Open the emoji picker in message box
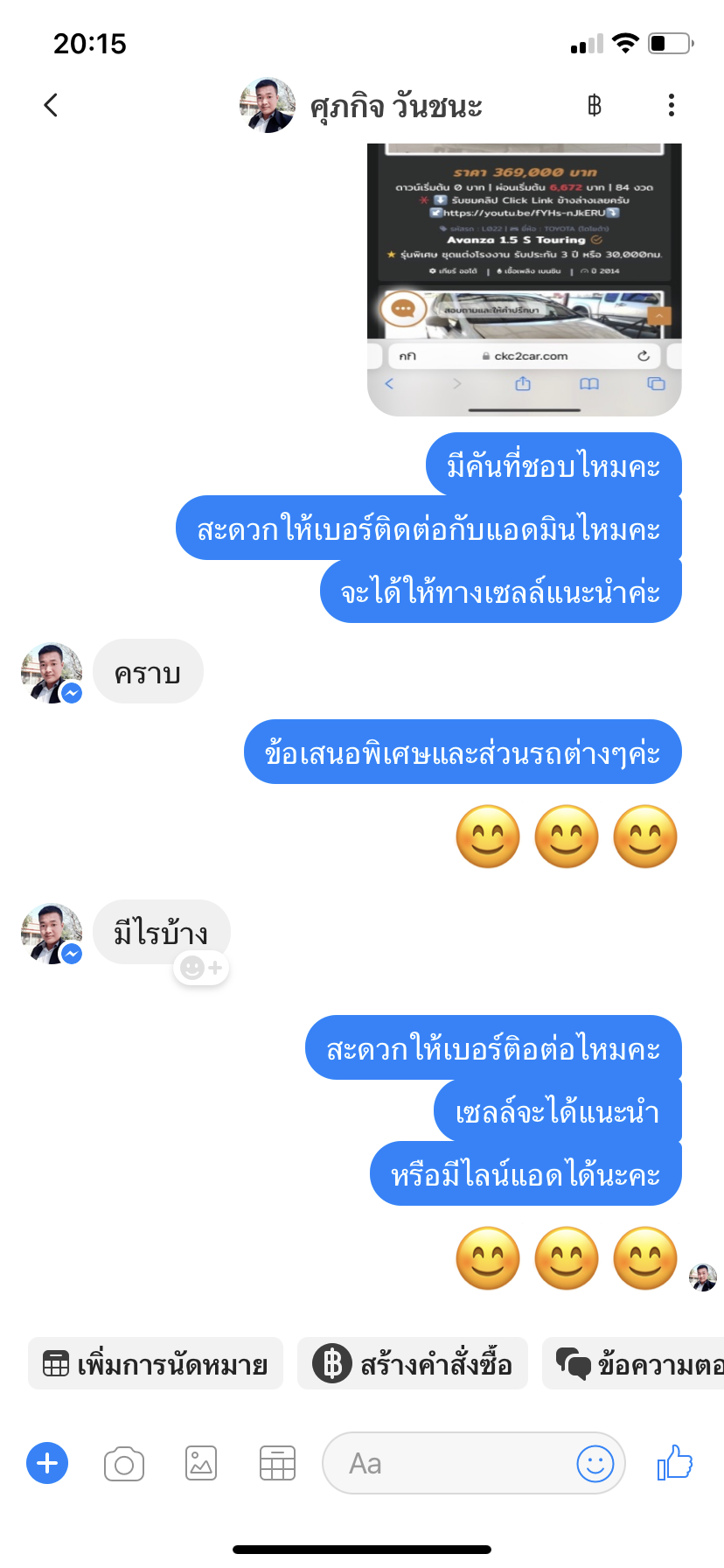The image size is (724, 1568). click(595, 1463)
